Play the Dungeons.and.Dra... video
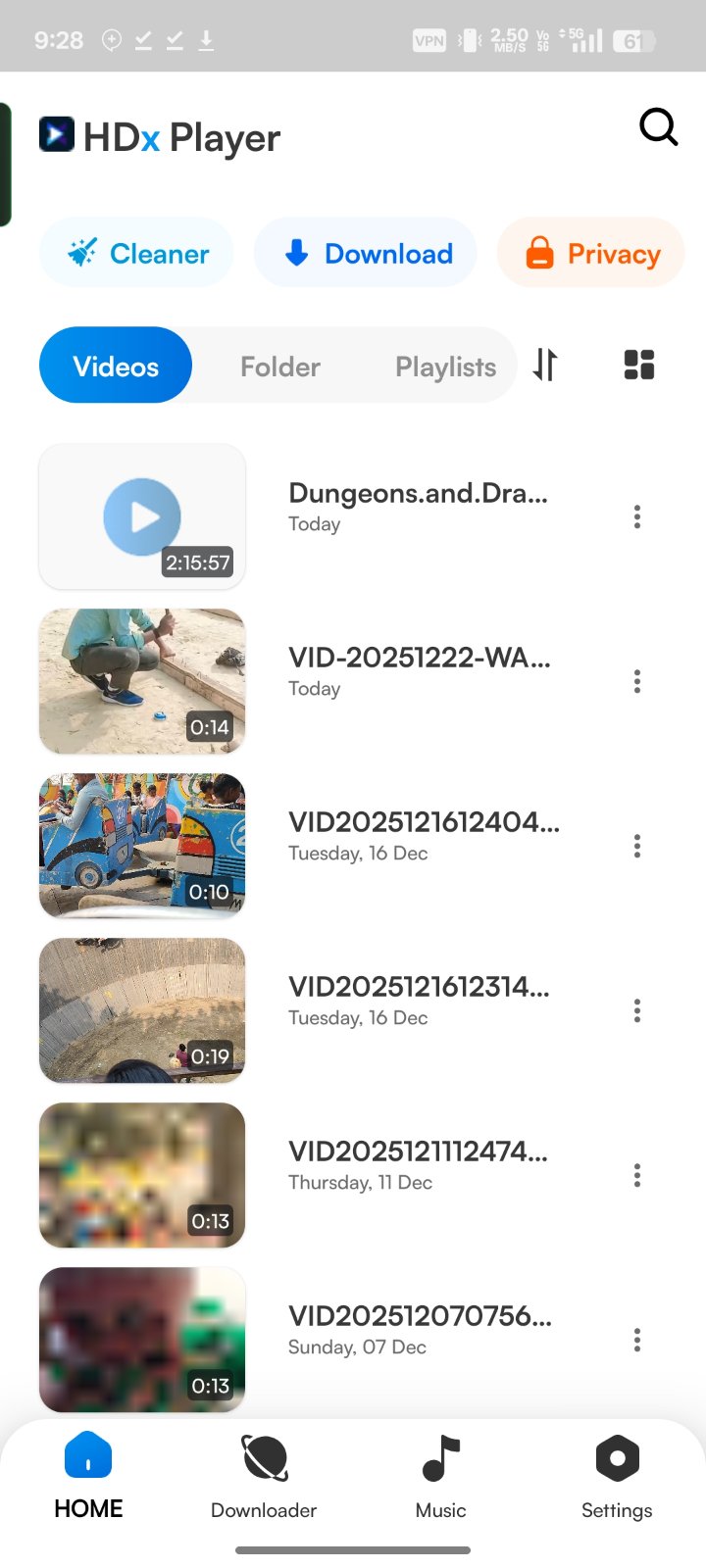706x1568 pixels. (x=142, y=516)
